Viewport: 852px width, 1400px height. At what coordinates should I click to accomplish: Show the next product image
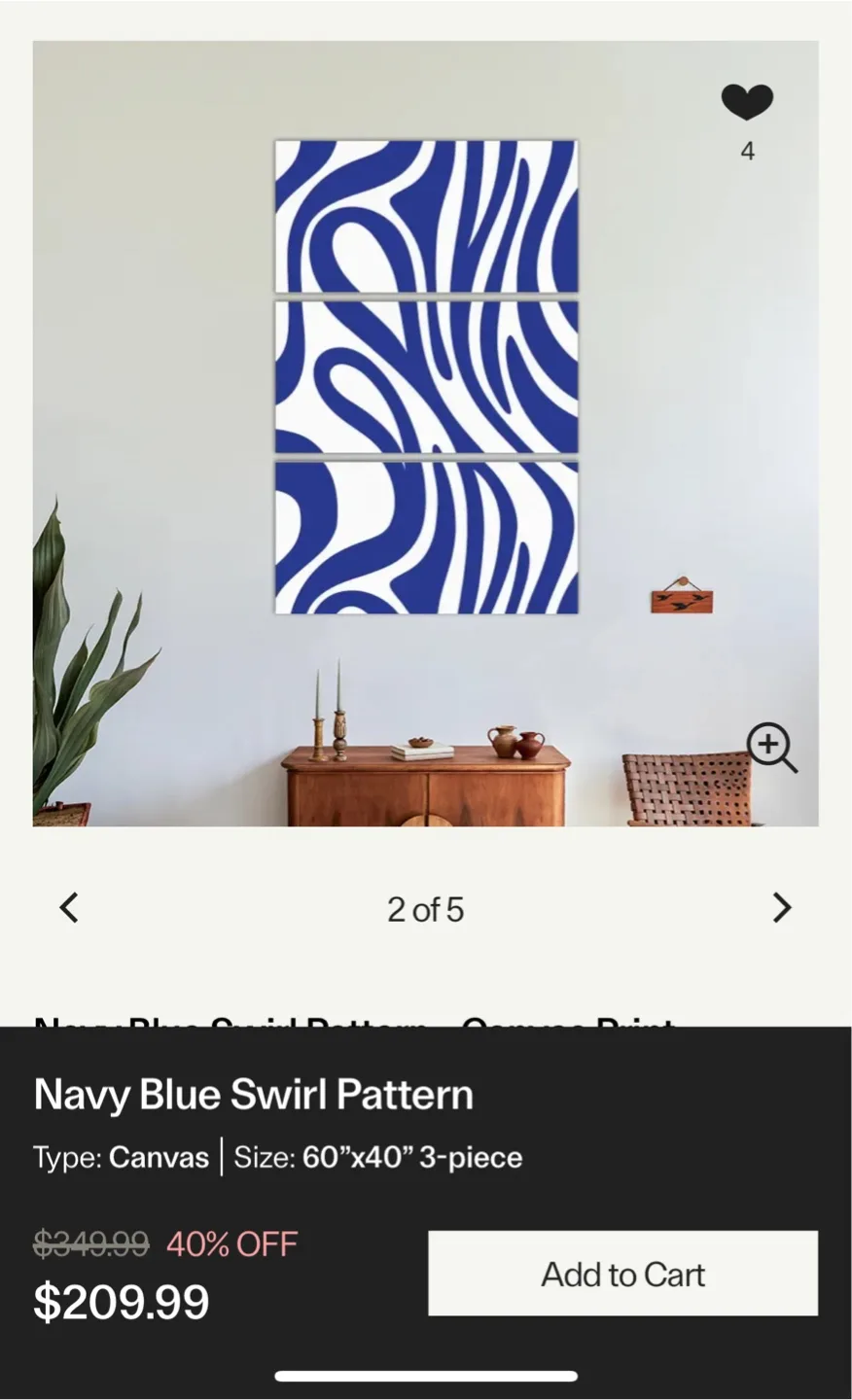click(x=781, y=908)
